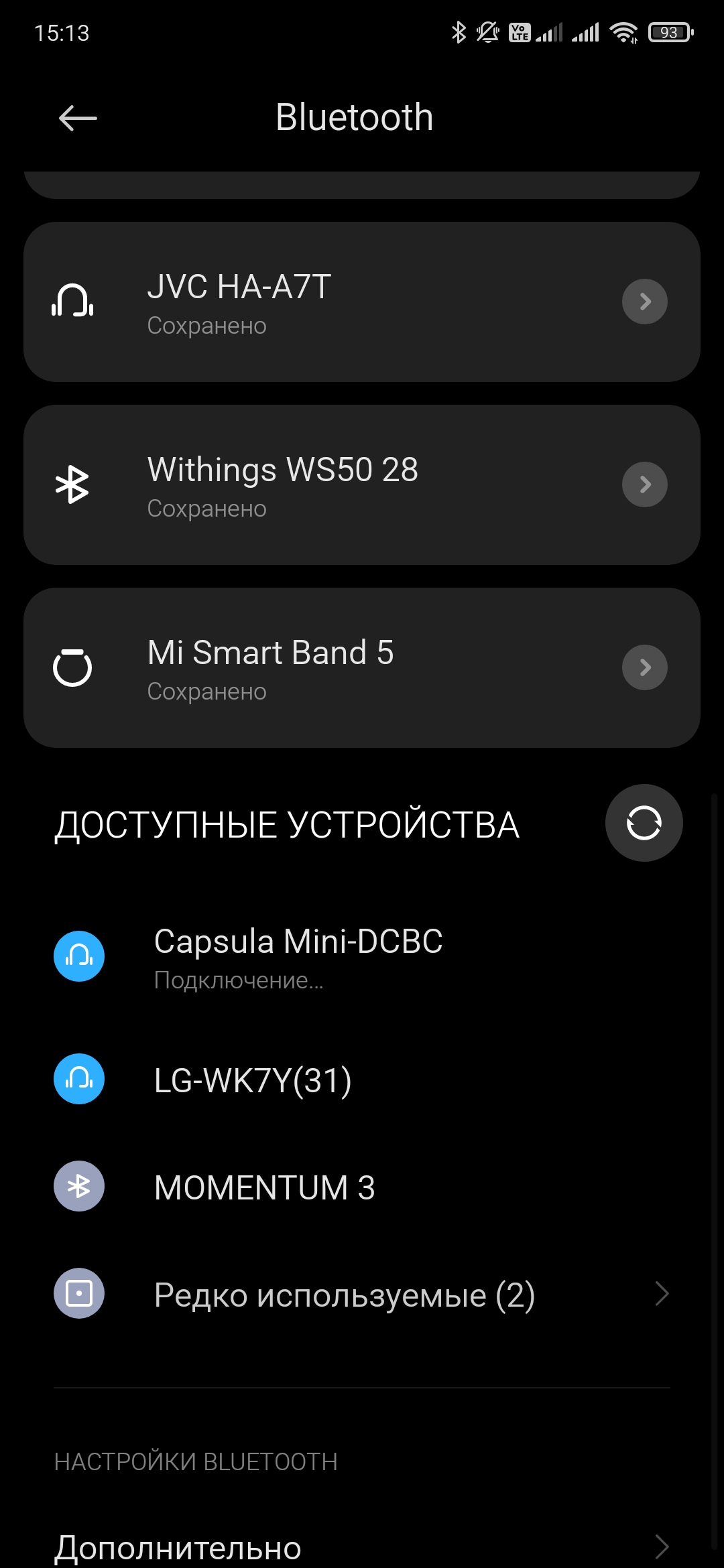Image resolution: width=724 pixels, height=1568 pixels.
Task: Pair with LG-WK7Y(31) speaker
Action: [x=253, y=1080]
